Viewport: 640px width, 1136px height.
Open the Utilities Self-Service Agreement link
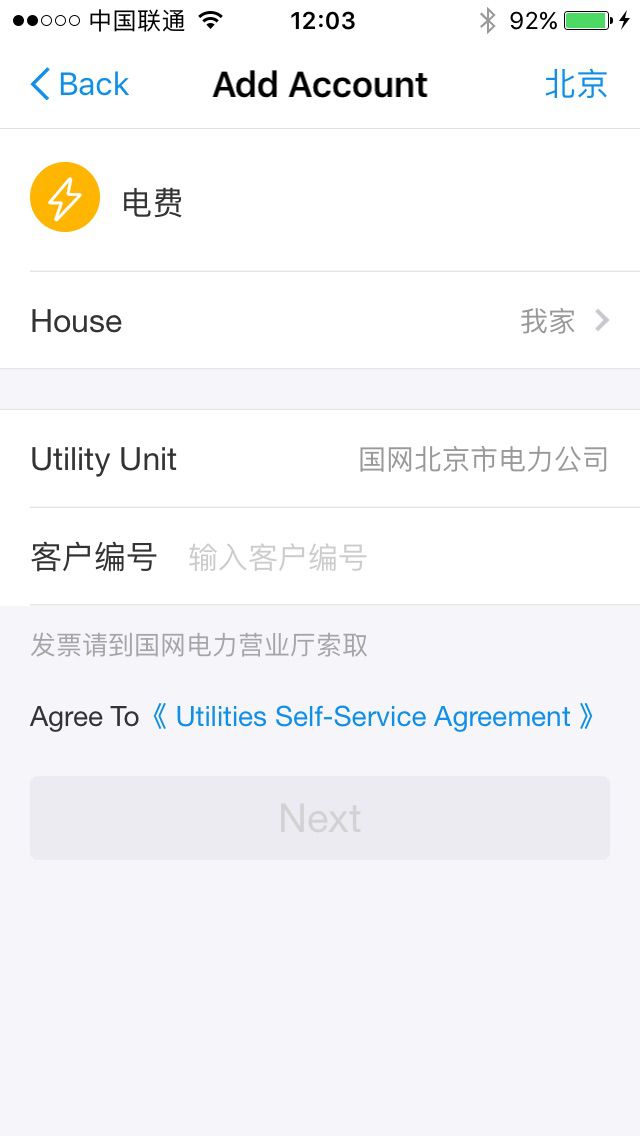click(372, 717)
